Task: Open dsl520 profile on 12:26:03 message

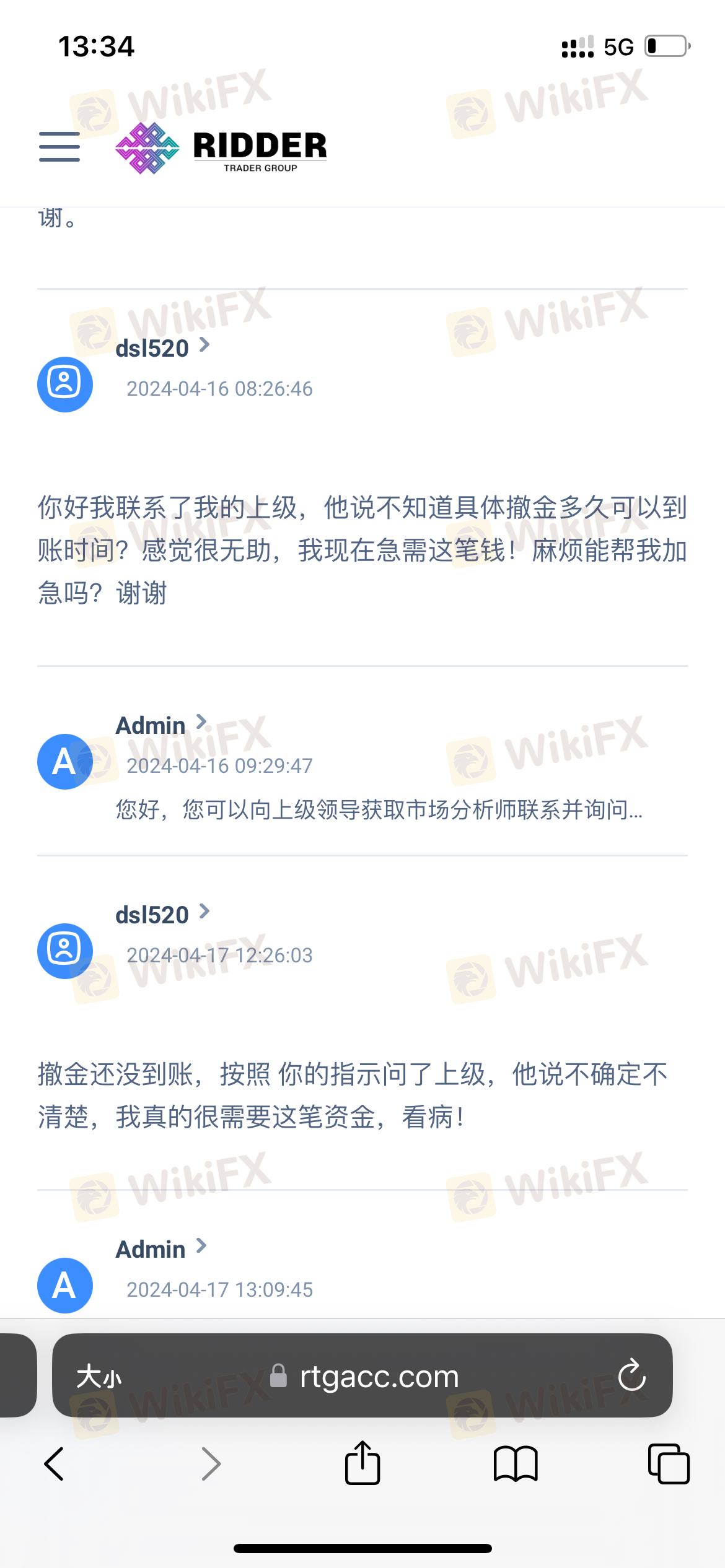Action: 162,914
